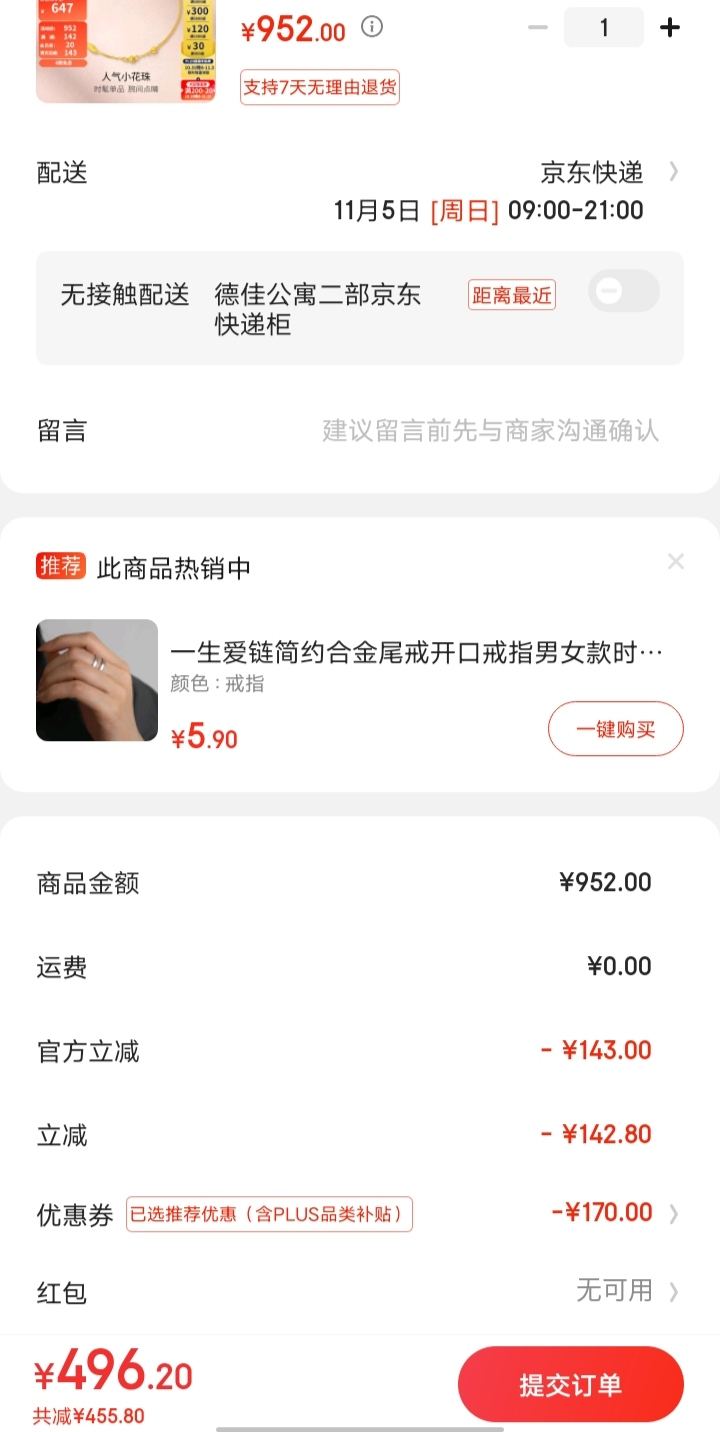This screenshot has height=1432, width=720.
Task: Increase quantity with the plus button
Action: coord(670,28)
